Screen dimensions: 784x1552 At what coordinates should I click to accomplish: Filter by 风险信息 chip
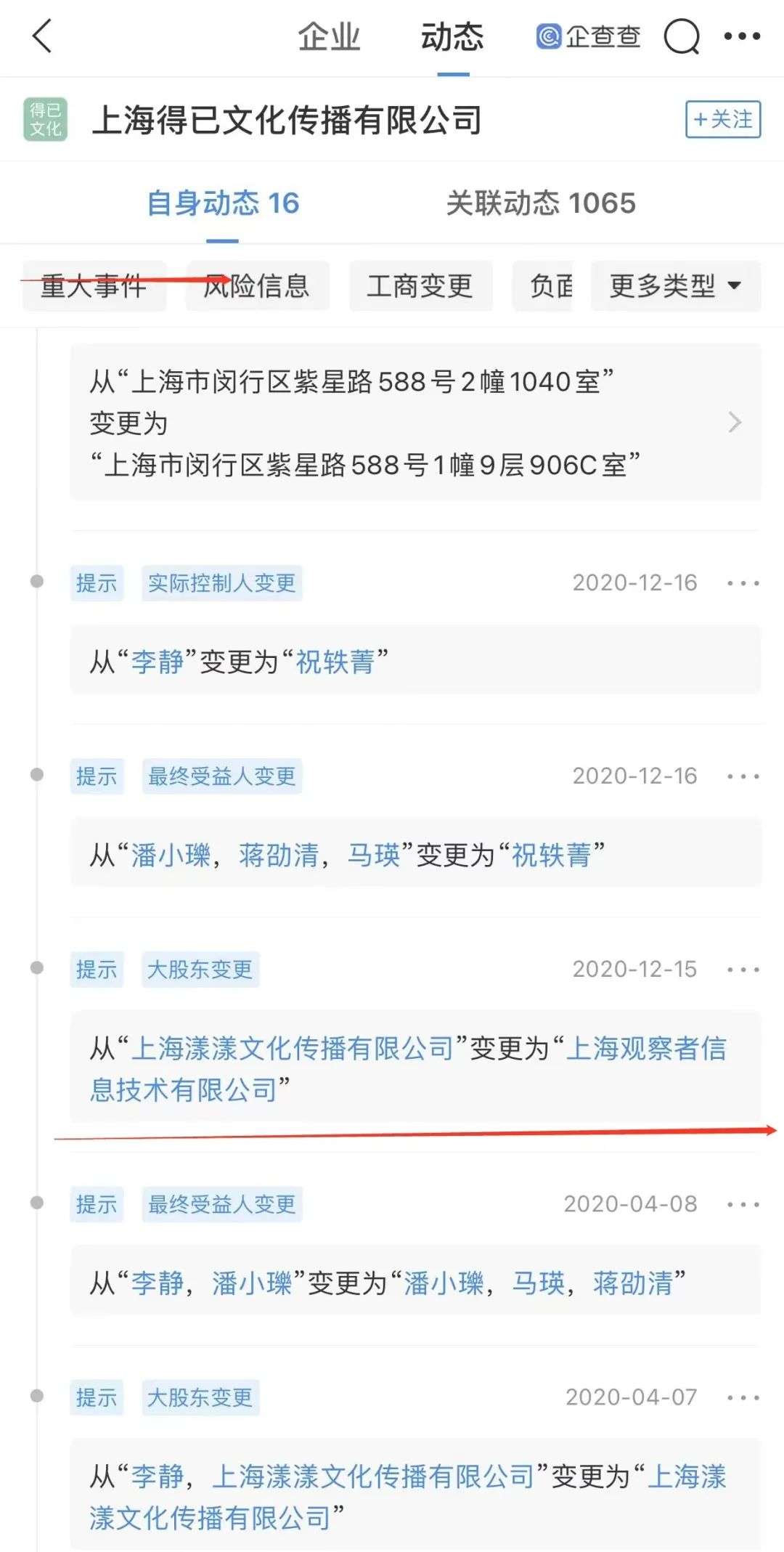coord(257,286)
